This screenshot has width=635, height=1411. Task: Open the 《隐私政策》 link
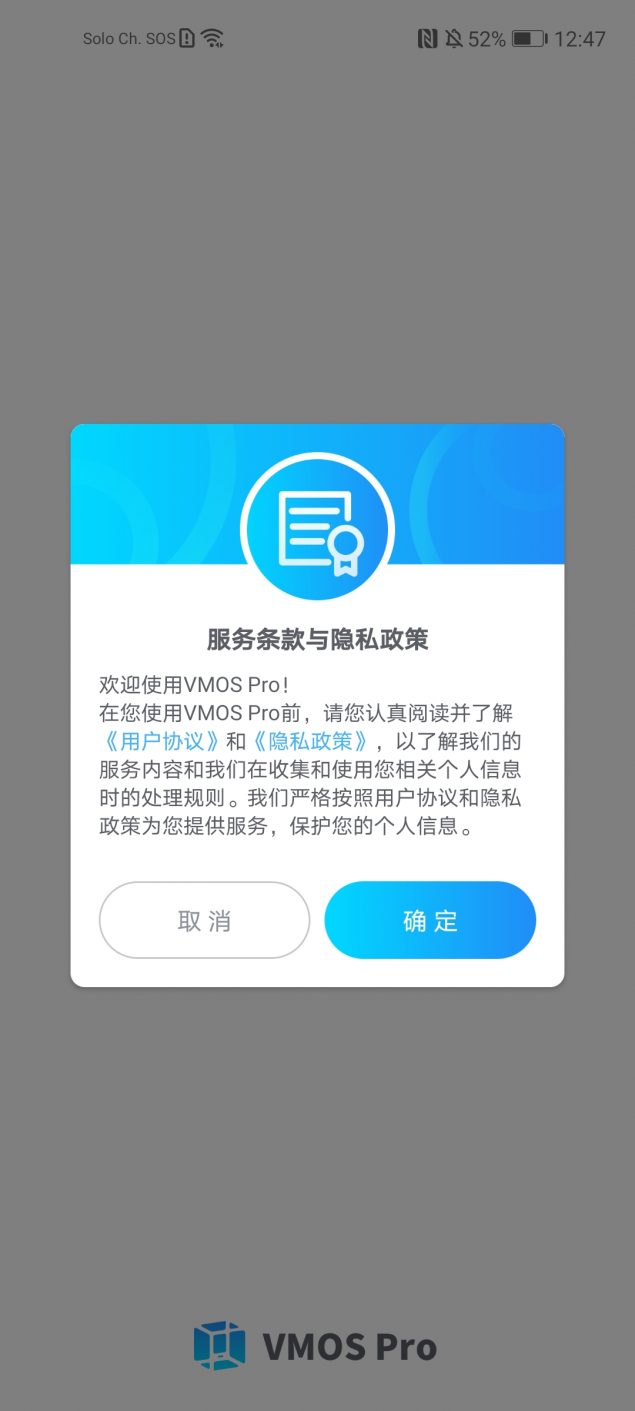pos(310,742)
